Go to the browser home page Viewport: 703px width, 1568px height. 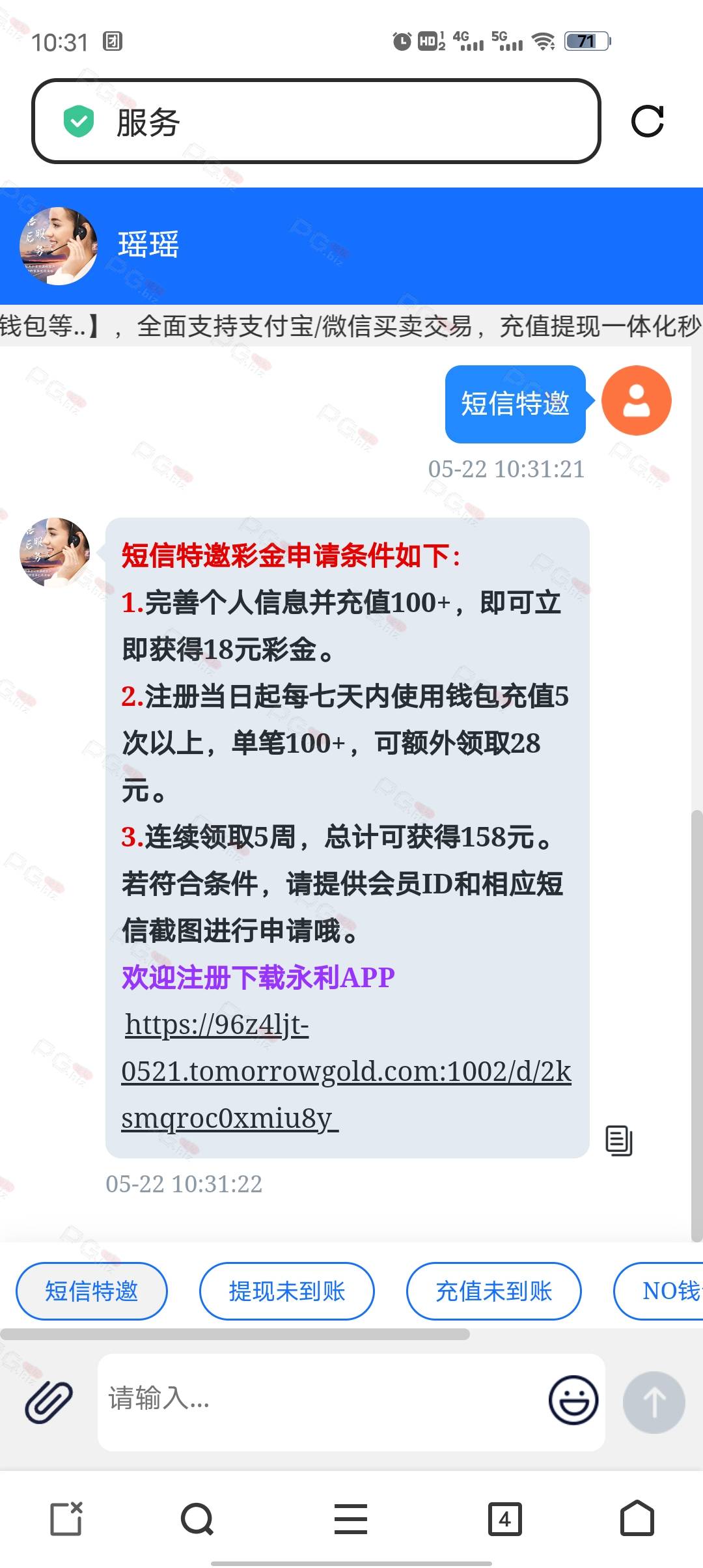tap(637, 1519)
